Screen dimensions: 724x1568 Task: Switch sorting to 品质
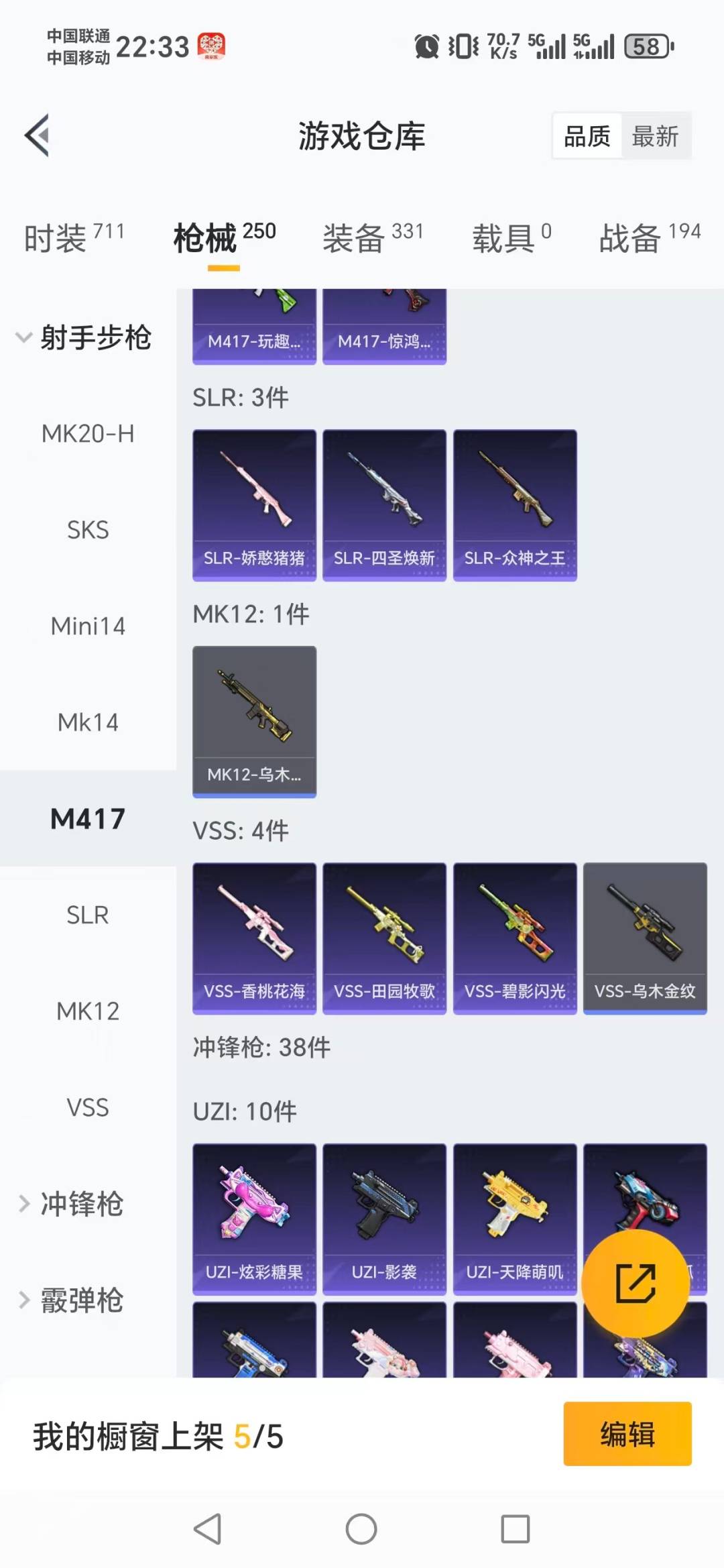point(586,135)
